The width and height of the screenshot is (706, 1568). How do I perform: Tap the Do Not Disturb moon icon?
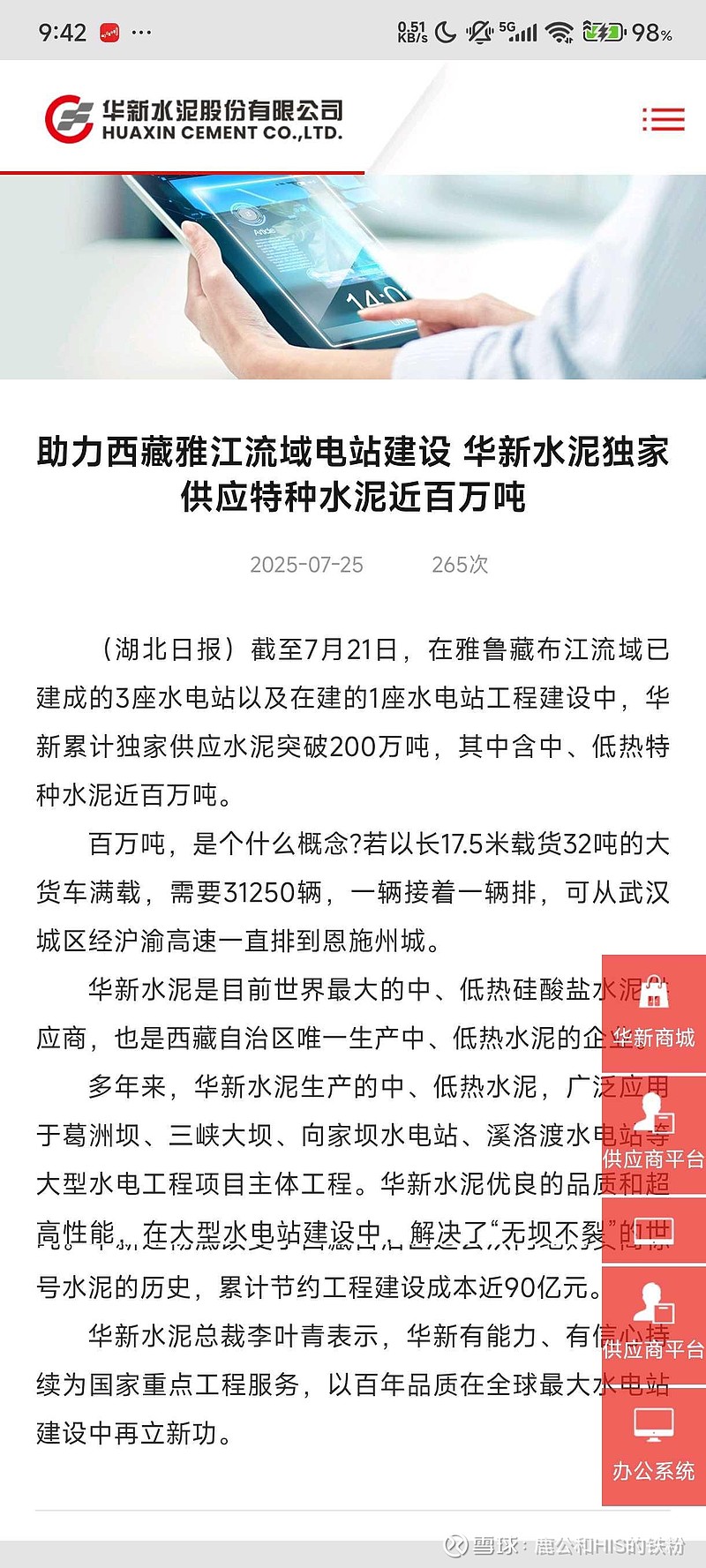[447, 32]
